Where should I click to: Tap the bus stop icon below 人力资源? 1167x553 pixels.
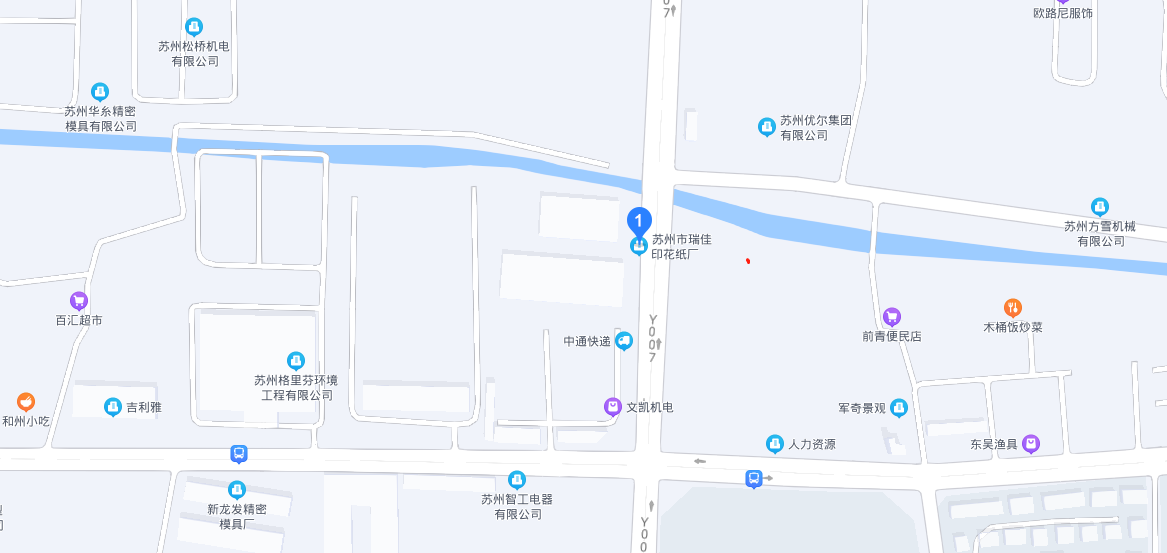tap(754, 479)
